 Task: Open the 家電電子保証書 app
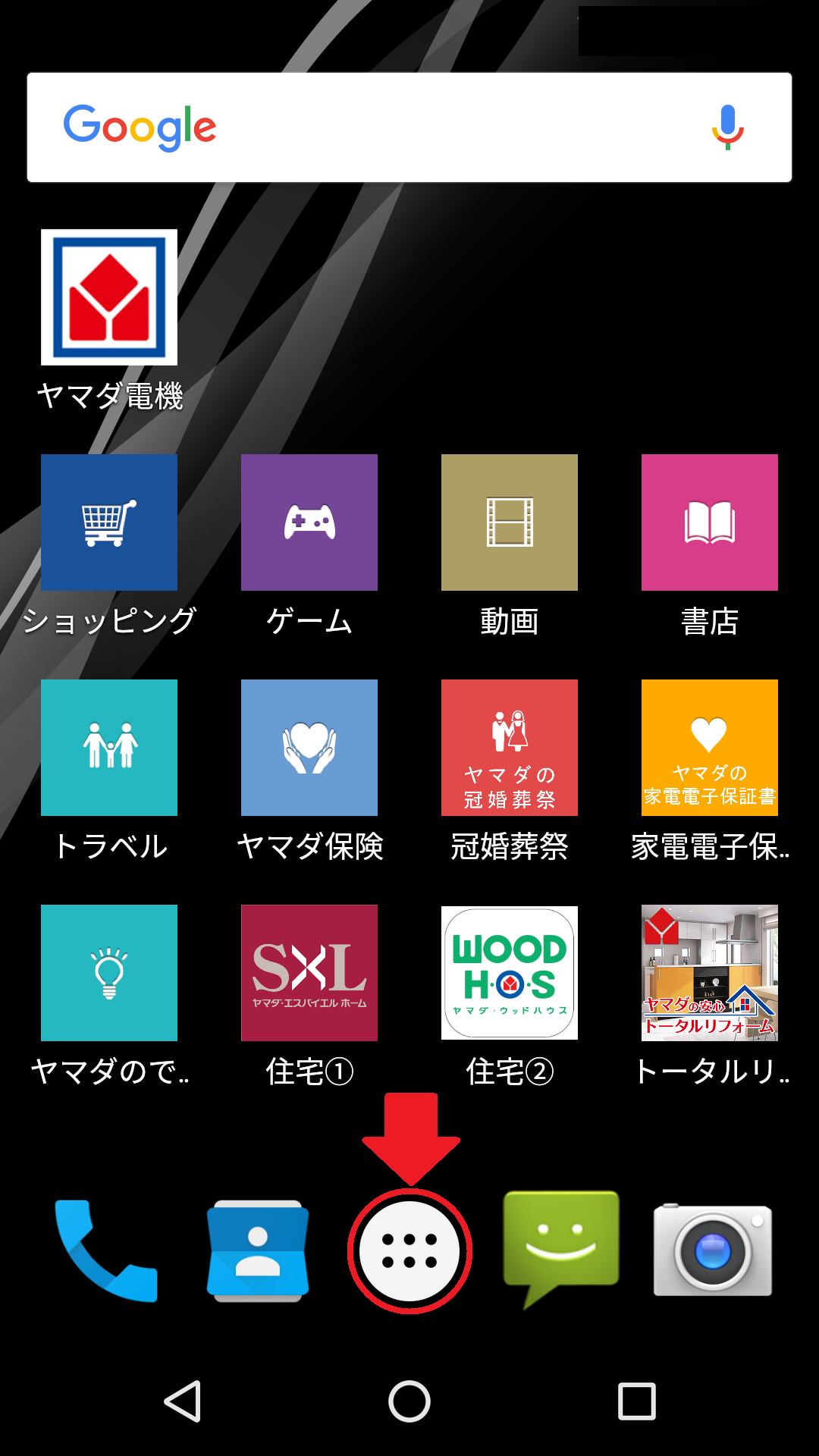[x=710, y=748]
